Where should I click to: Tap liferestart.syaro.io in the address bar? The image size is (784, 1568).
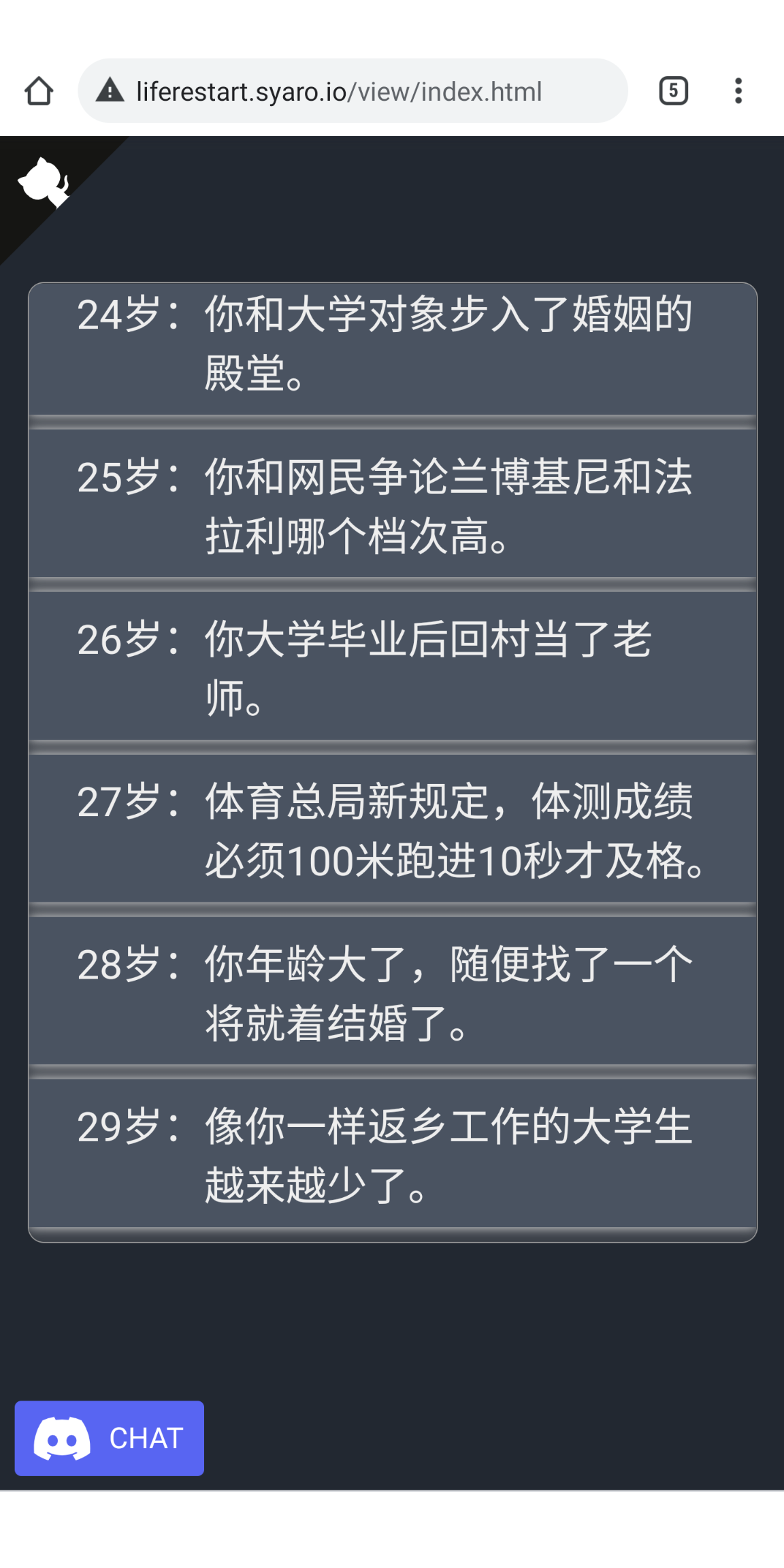pyautogui.click(x=242, y=91)
